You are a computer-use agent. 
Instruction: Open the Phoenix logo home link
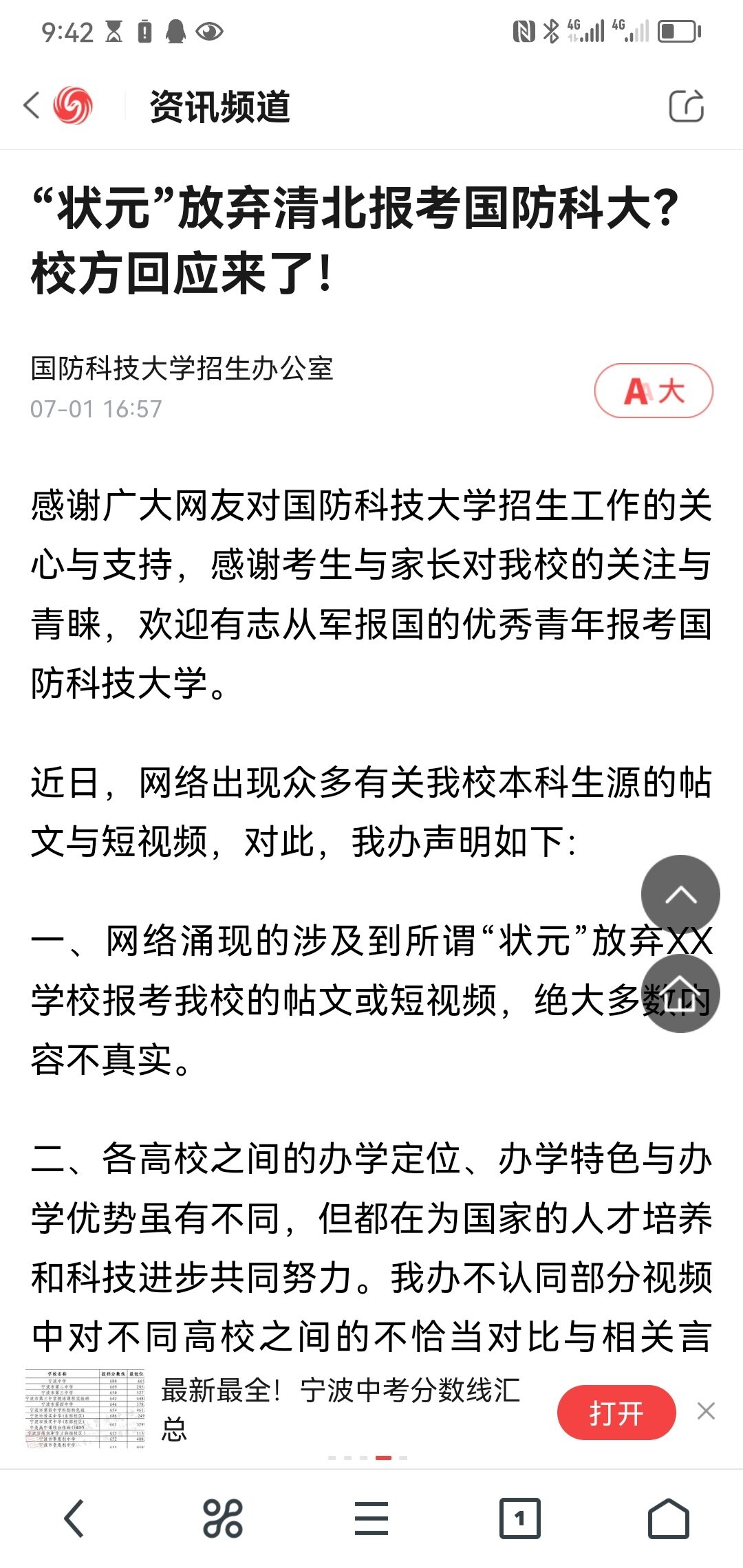point(73,106)
